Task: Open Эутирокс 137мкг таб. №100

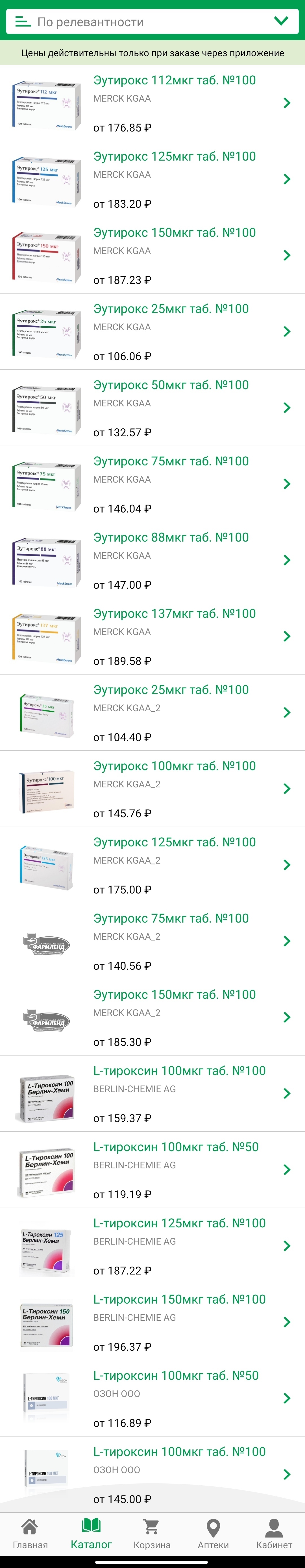Action: click(174, 614)
